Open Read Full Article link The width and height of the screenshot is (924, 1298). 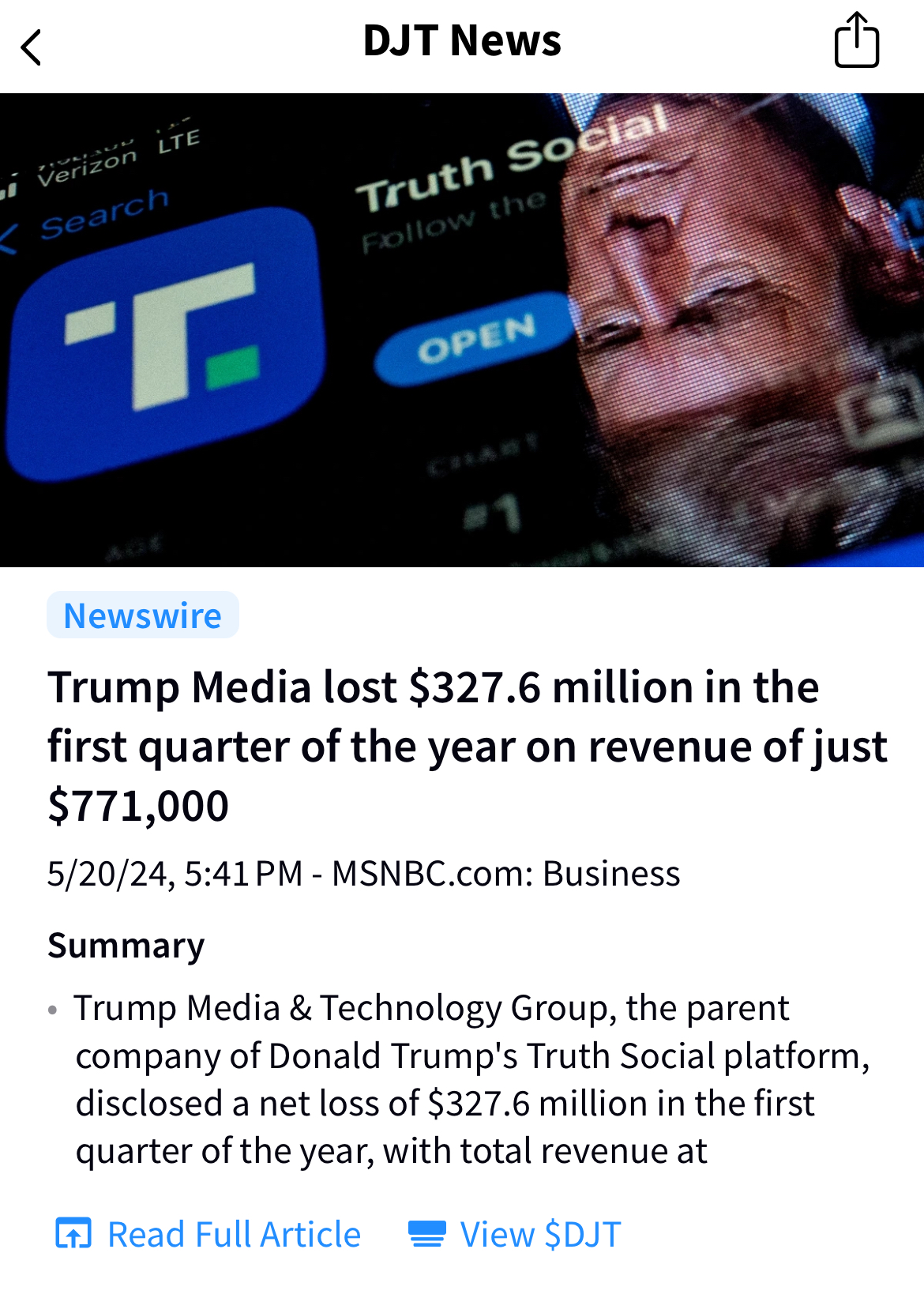tap(208, 1234)
